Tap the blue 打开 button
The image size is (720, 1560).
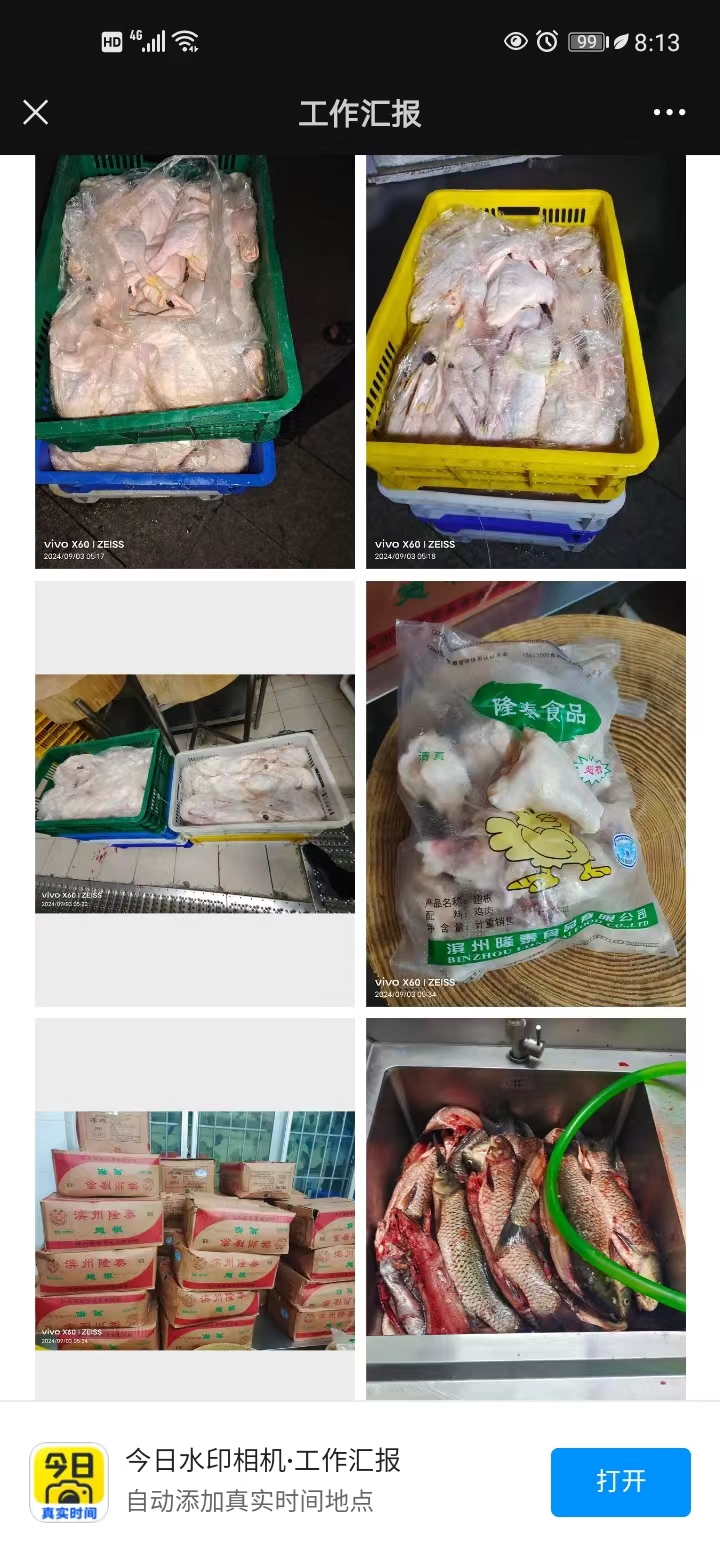(x=620, y=1482)
